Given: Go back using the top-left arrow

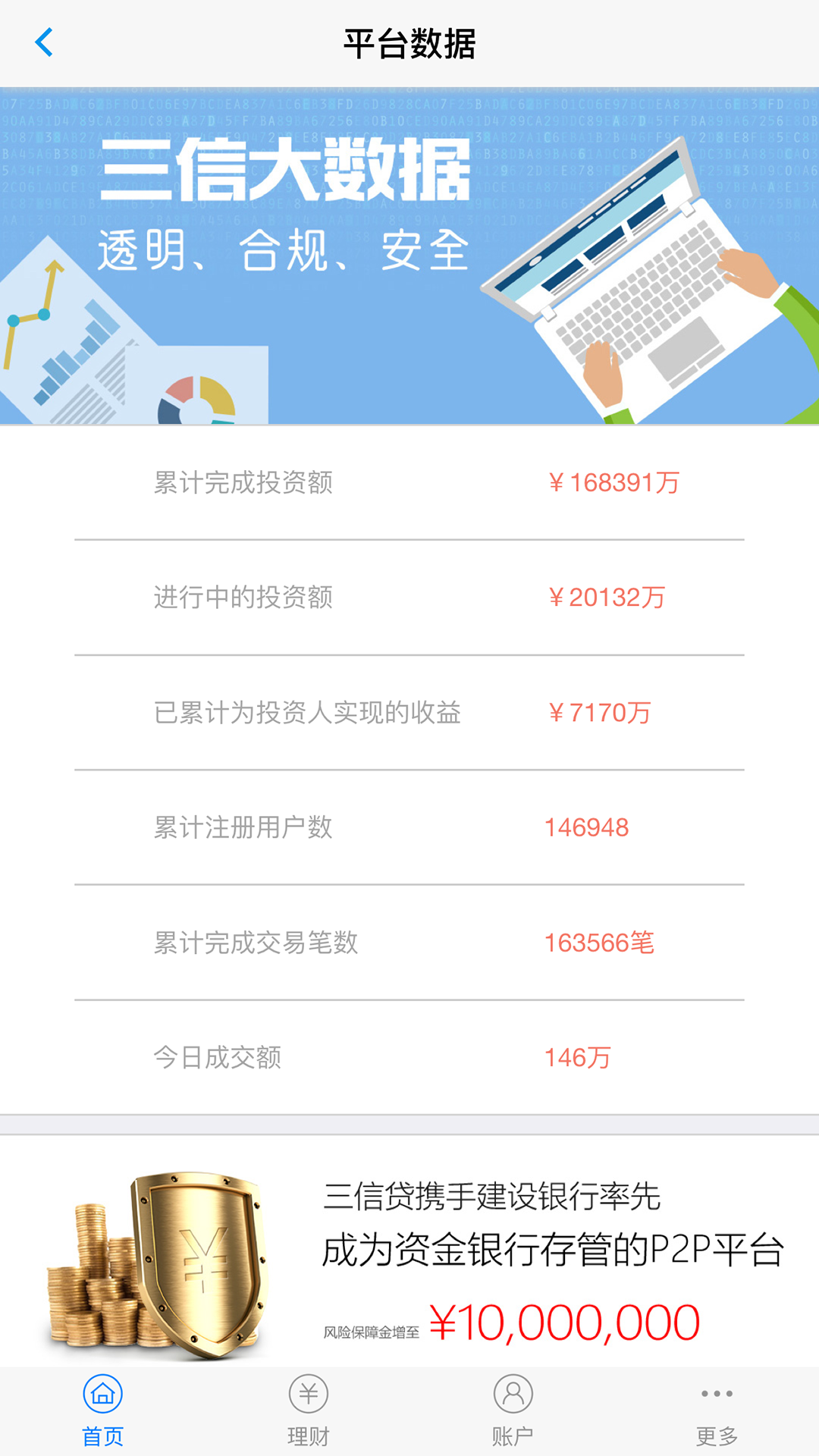Looking at the screenshot, I should click(x=44, y=42).
